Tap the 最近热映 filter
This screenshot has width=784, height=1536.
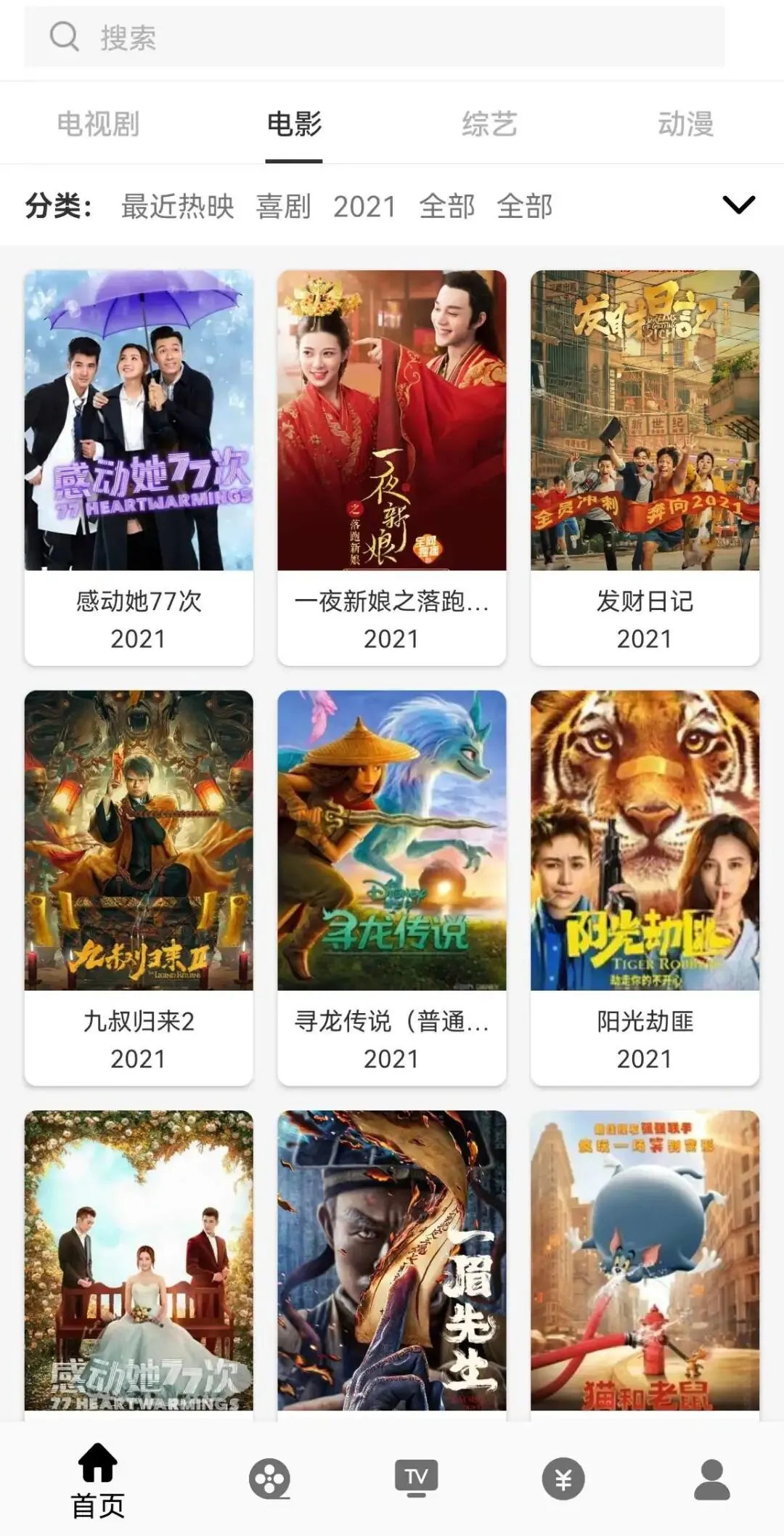point(177,207)
